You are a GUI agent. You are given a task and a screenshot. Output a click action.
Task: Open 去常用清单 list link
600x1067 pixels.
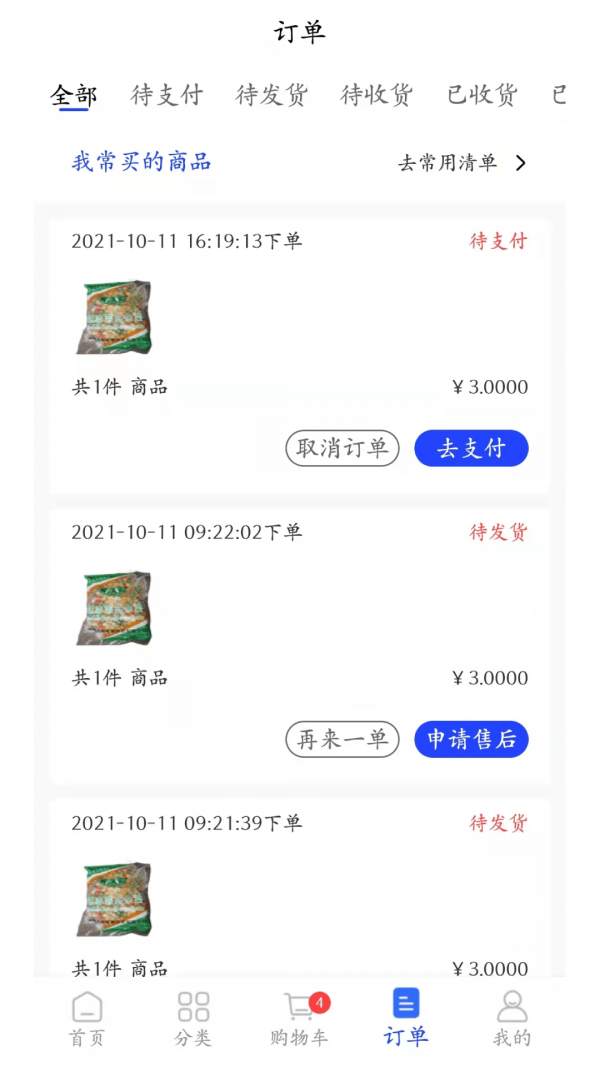coord(462,163)
